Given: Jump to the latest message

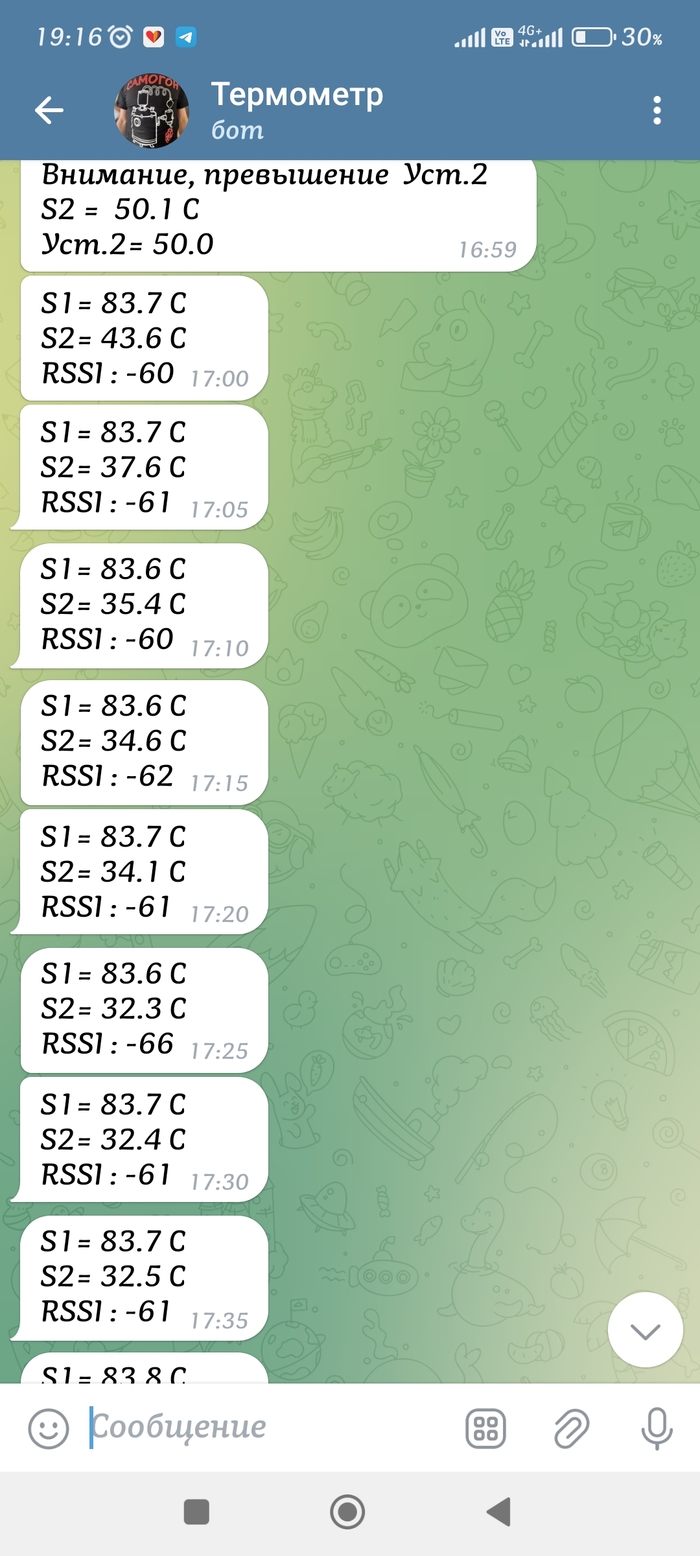Looking at the screenshot, I should (x=645, y=1330).
